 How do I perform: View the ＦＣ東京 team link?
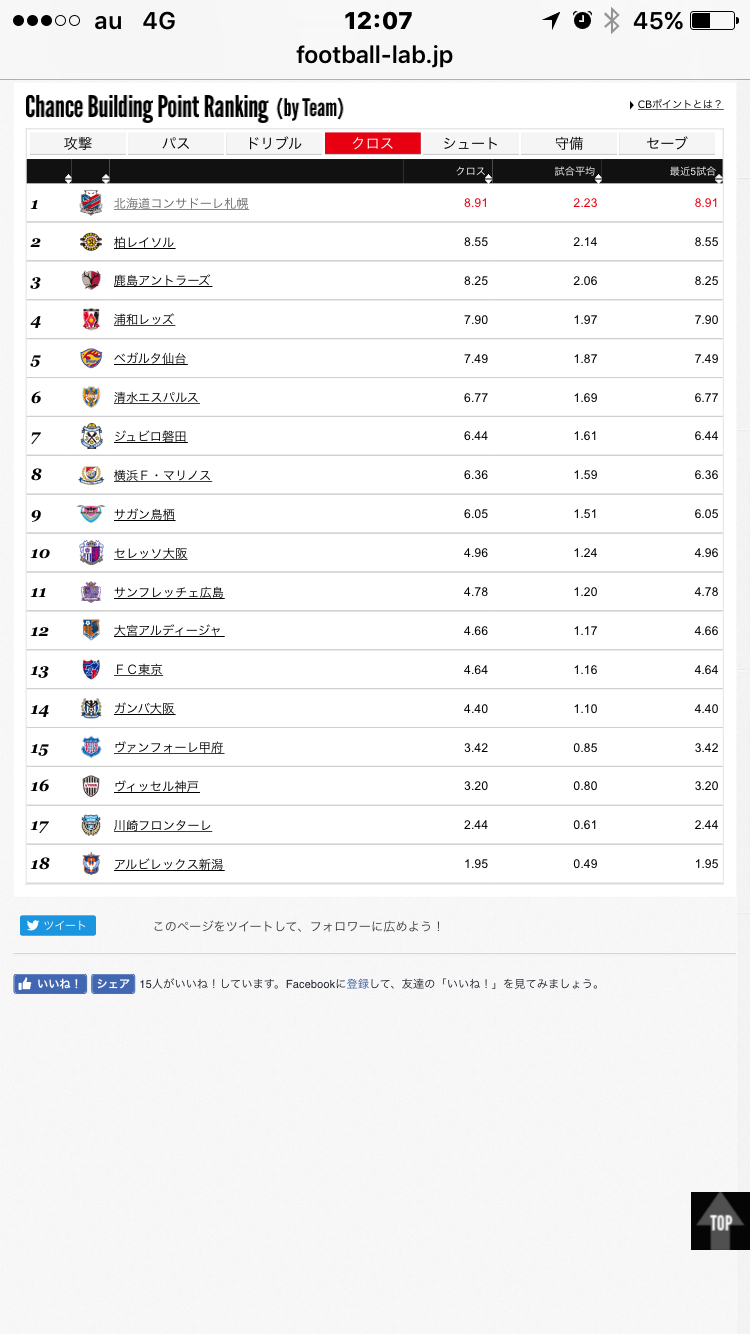(x=138, y=670)
